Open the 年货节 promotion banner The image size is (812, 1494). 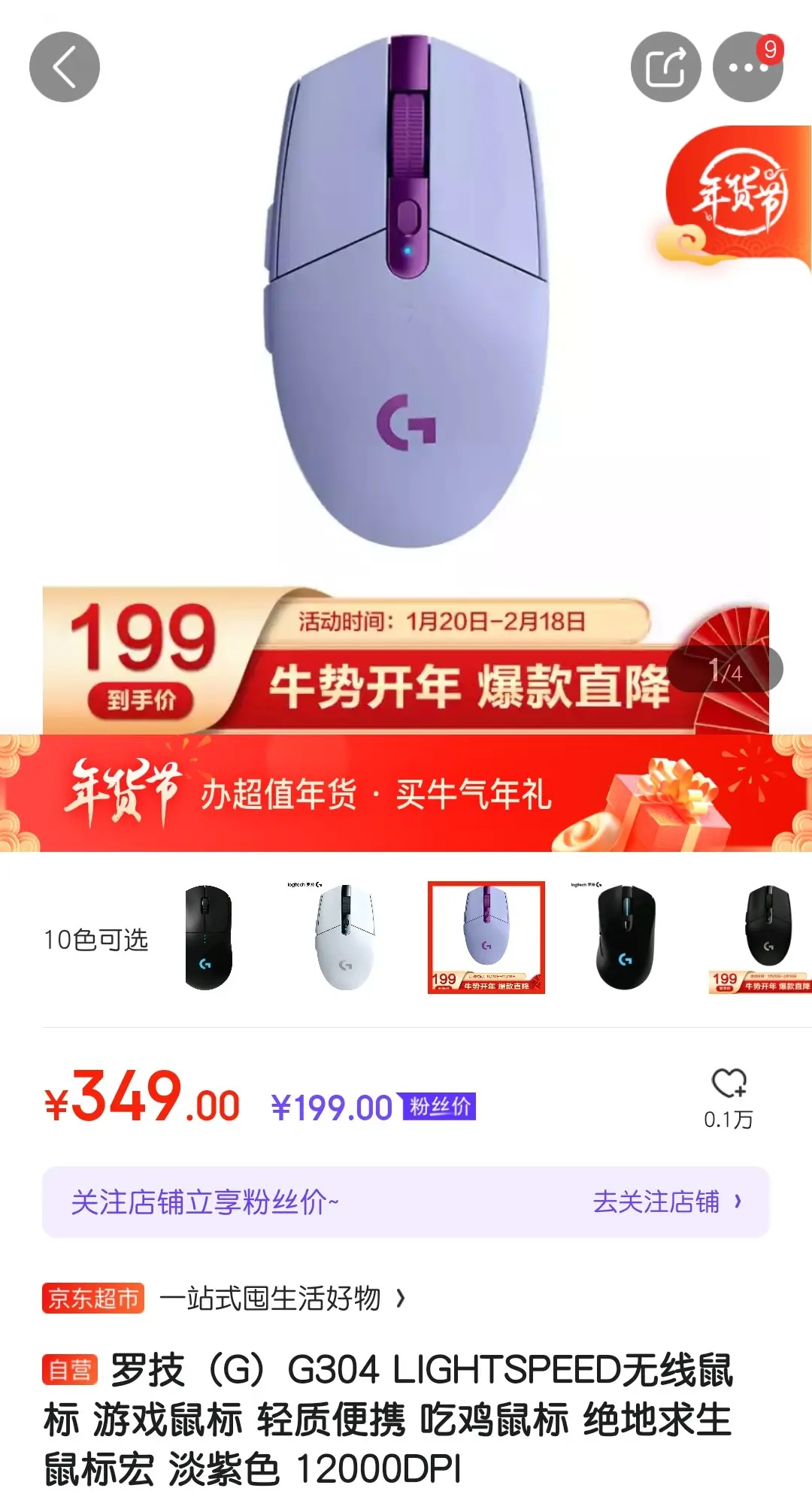tap(406, 793)
